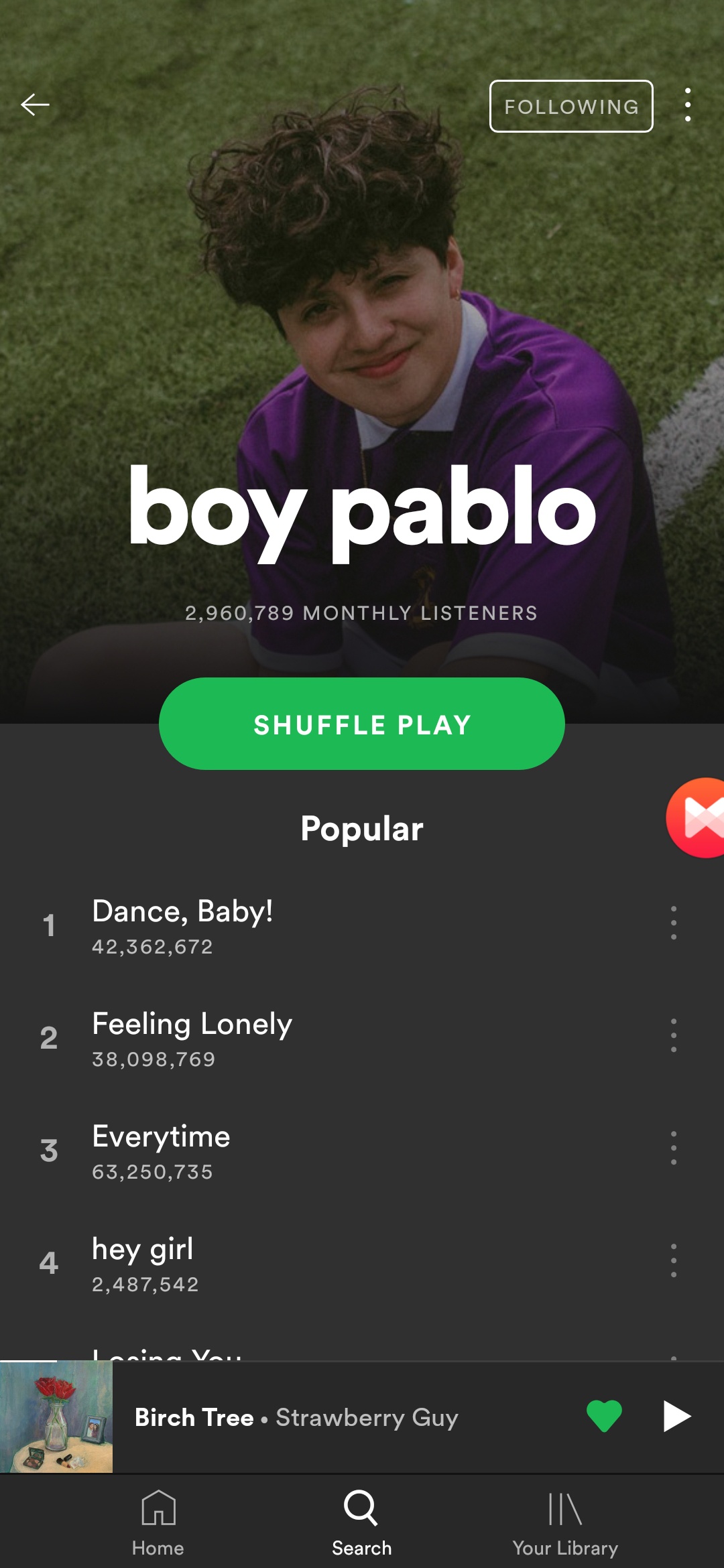This screenshot has height=1568, width=724.
Task: Resume Birch Tree in the mini player
Action: pos(676,1417)
